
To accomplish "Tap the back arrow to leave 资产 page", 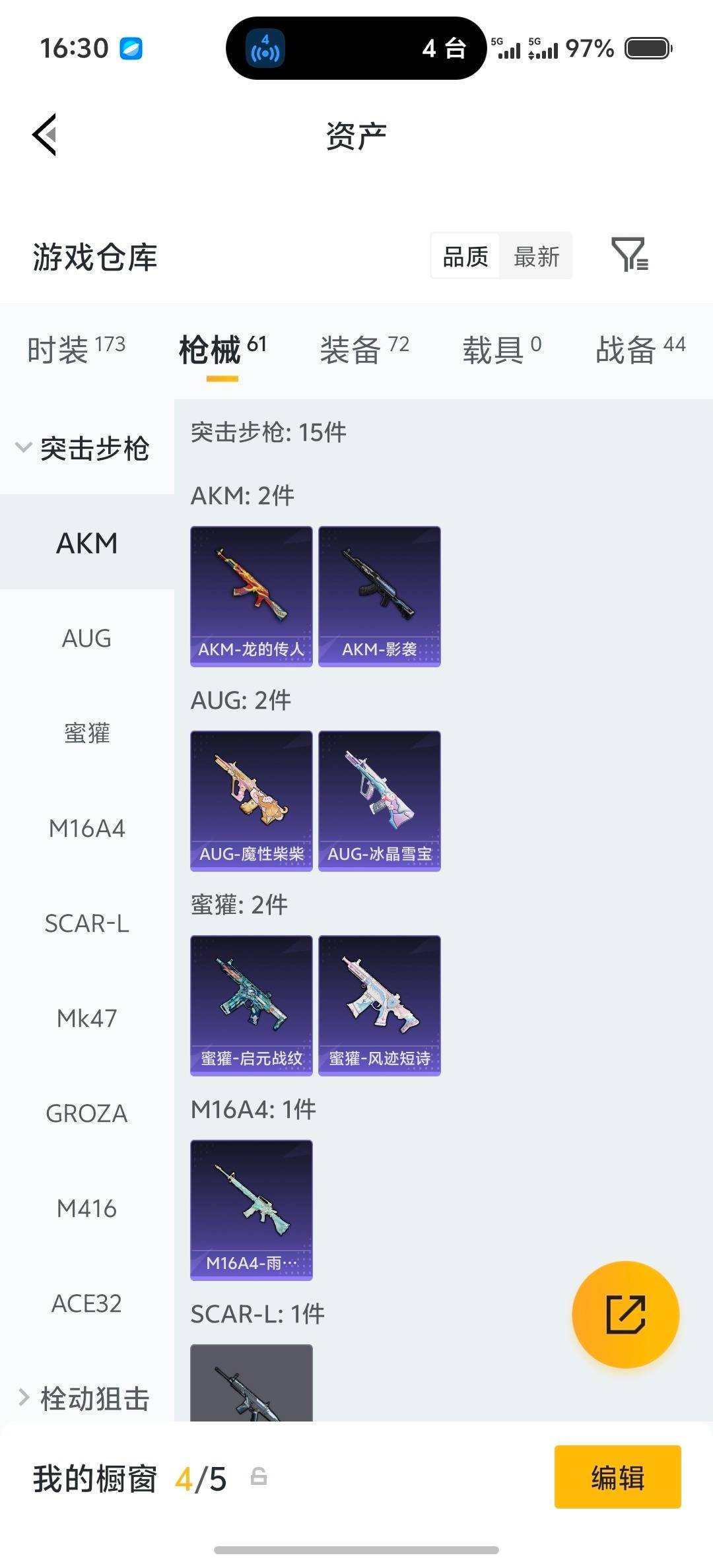I will pyautogui.click(x=44, y=135).
